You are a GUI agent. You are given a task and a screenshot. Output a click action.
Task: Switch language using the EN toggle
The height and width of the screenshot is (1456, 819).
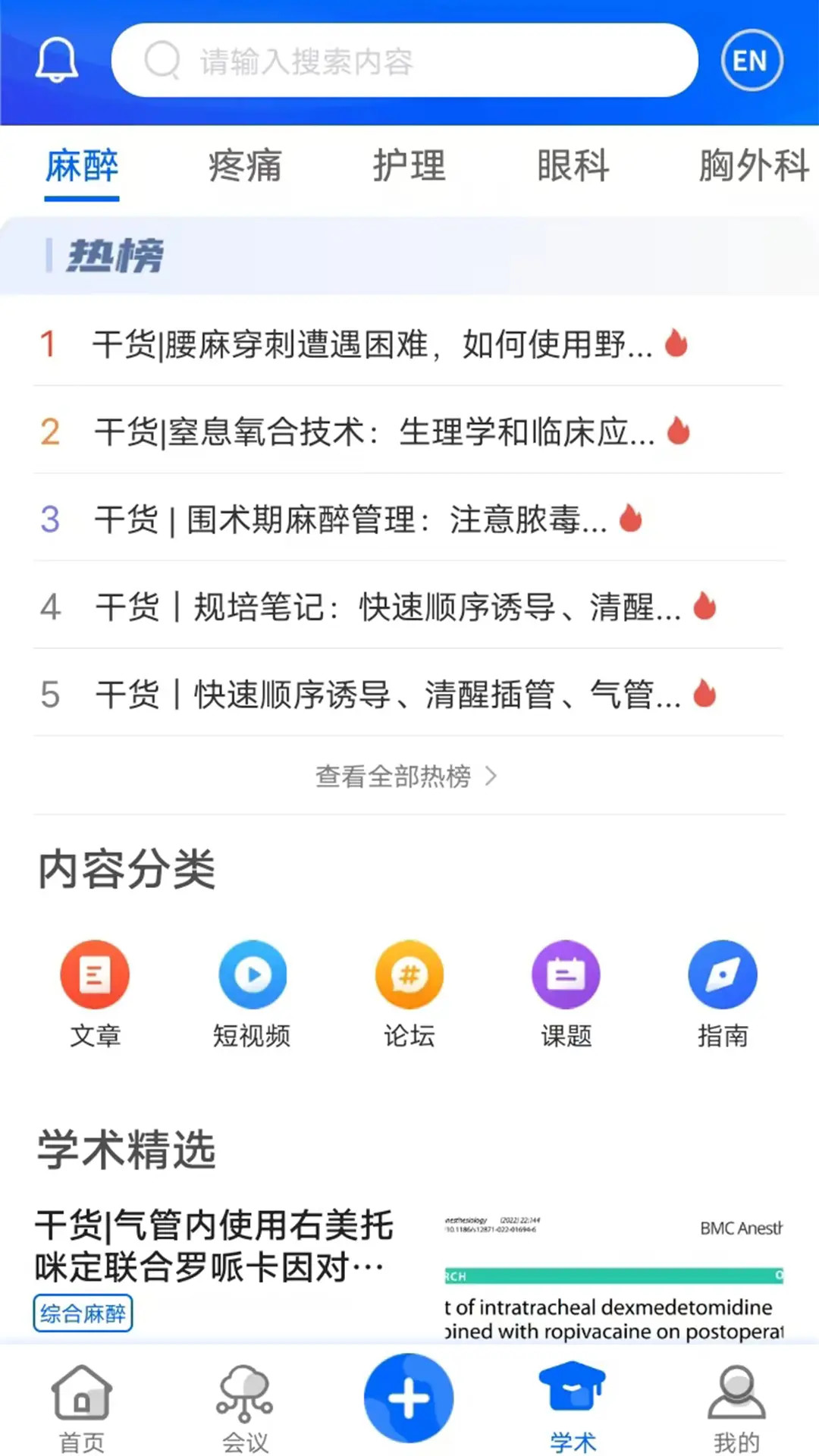click(750, 61)
